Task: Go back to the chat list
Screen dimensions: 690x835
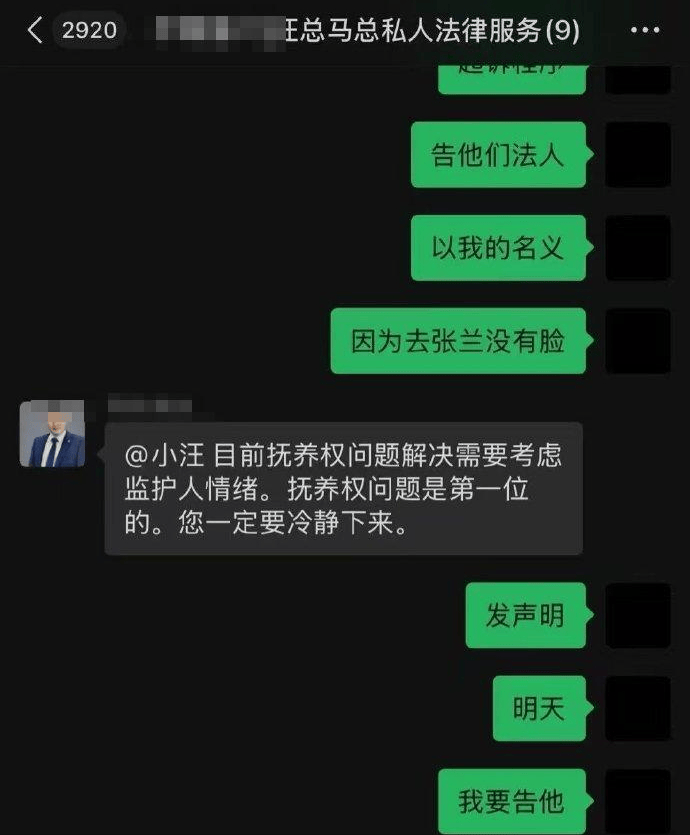Action: (x=35, y=30)
